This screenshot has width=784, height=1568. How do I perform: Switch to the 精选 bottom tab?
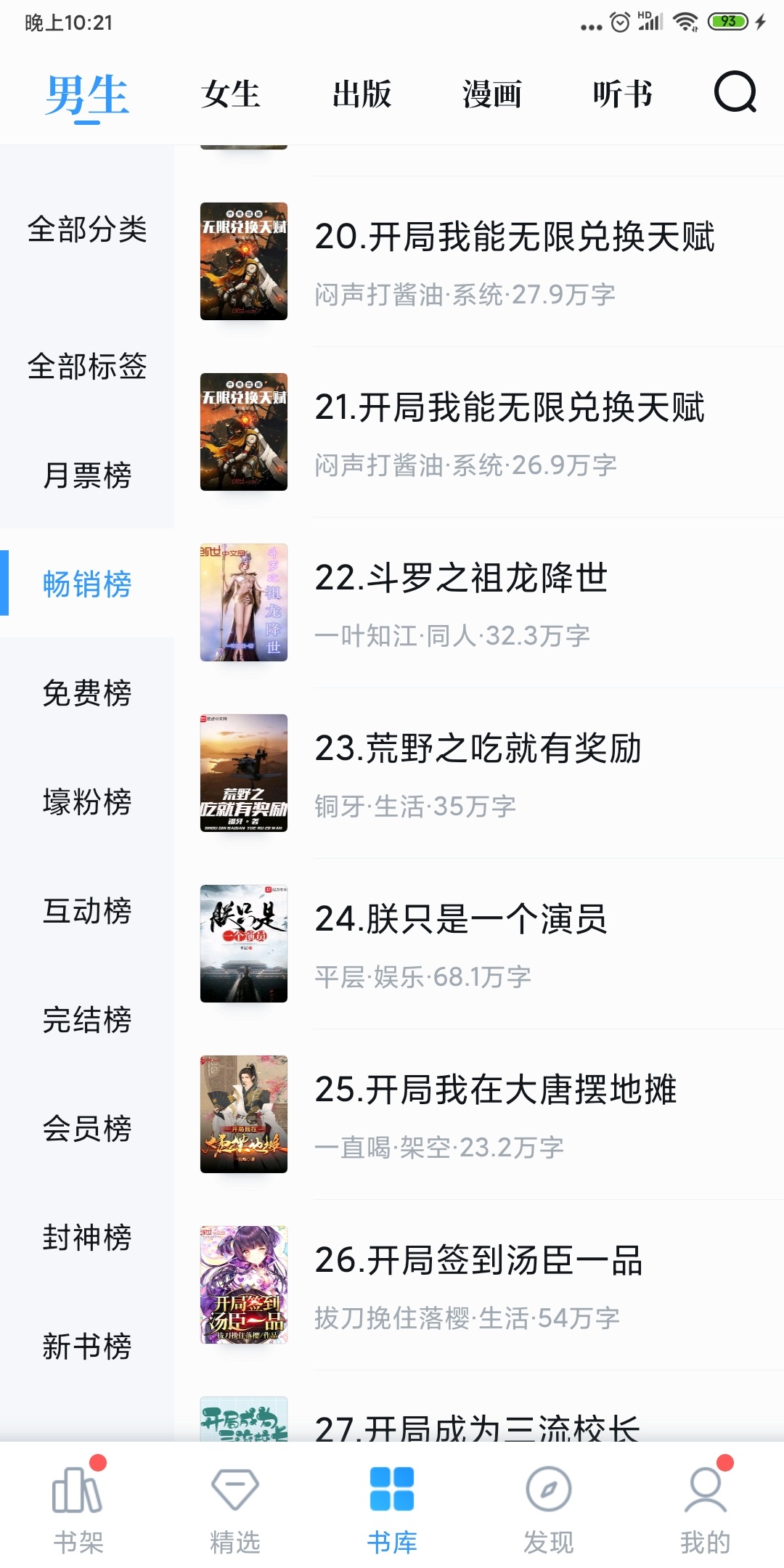pos(235,1507)
